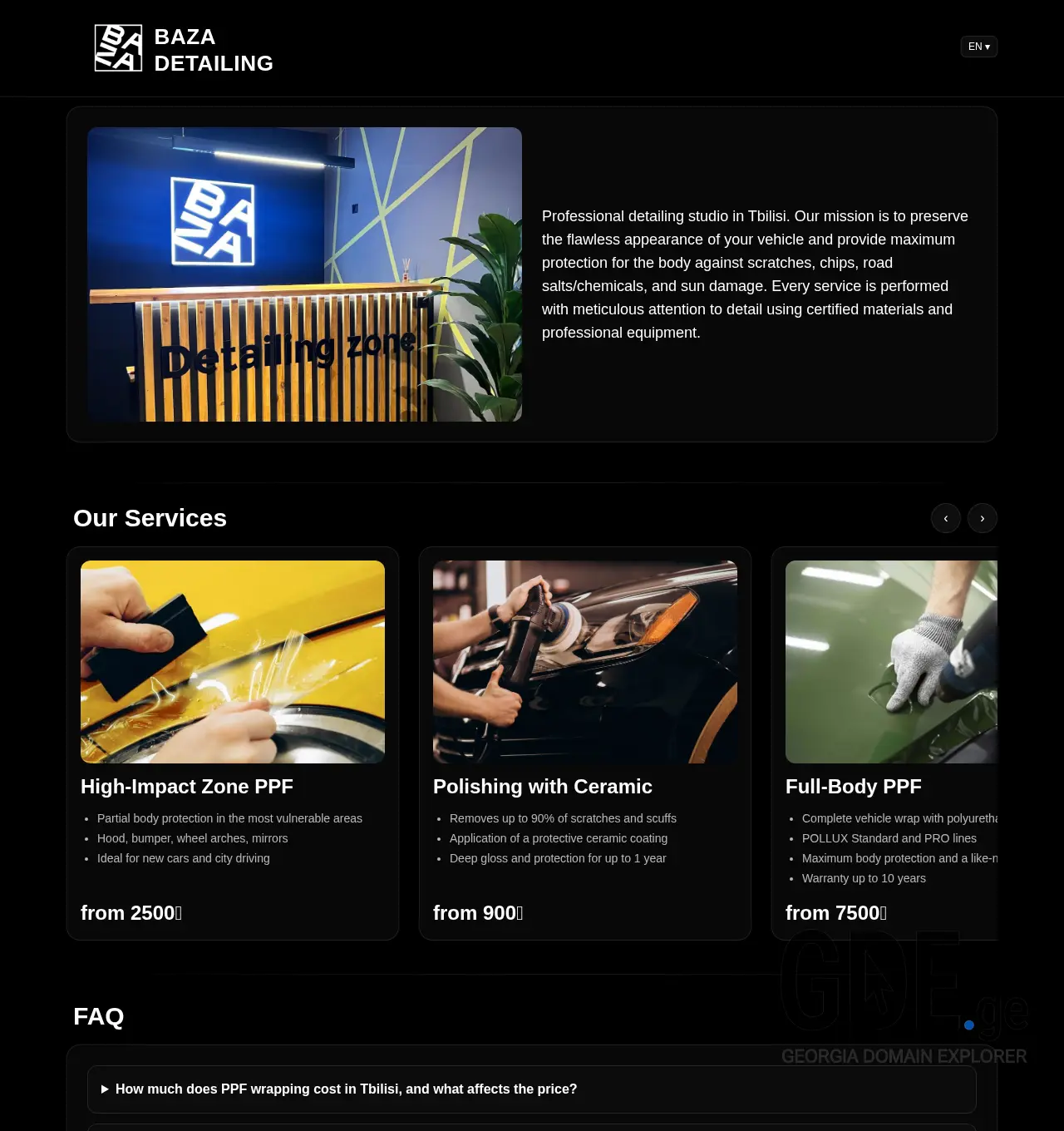The image size is (1064, 1131).
Task: Click the triangle icon next to the FAQ question
Action: click(106, 1089)
